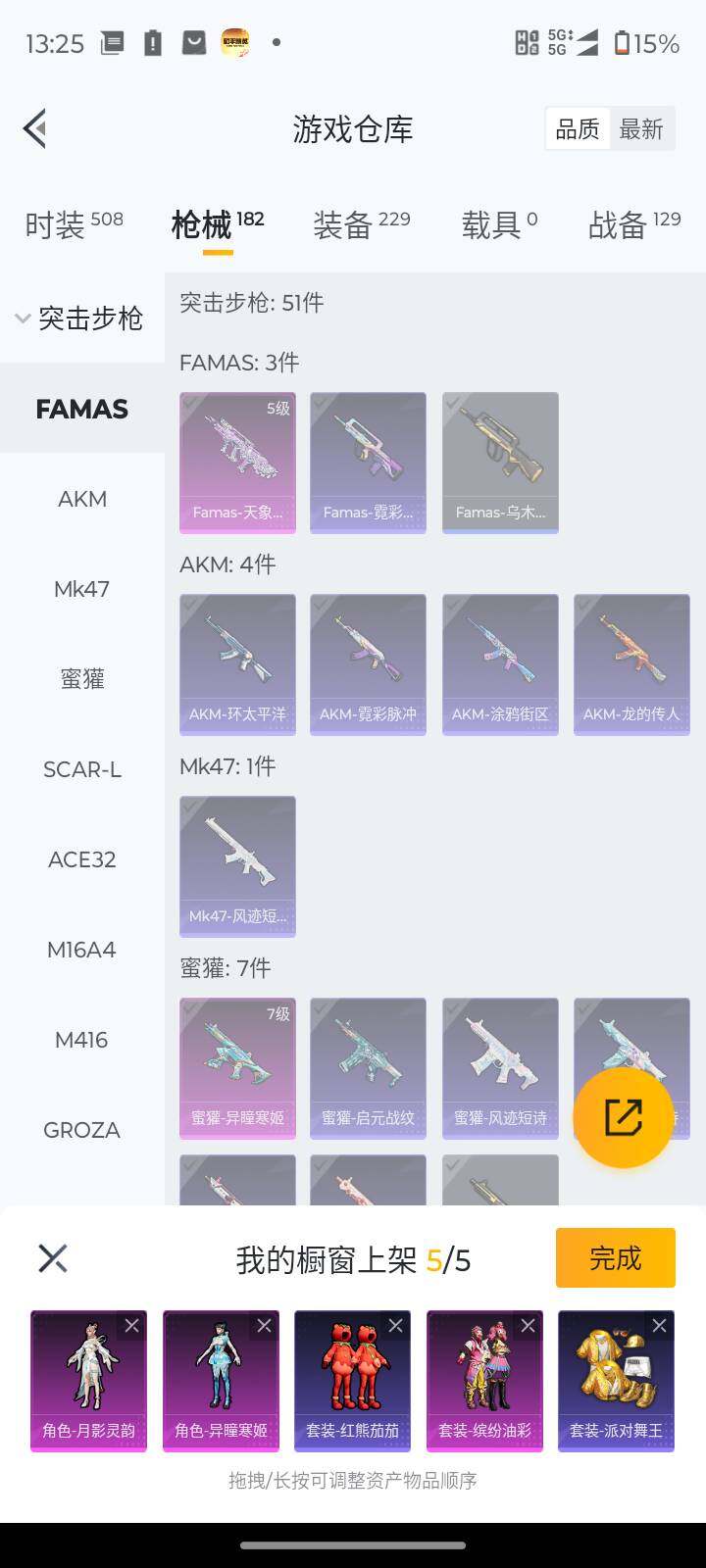Check the Famas-乌木 selection box
Image resolution: width=706 pixels, height=1568 pixels.
(450, 402)
